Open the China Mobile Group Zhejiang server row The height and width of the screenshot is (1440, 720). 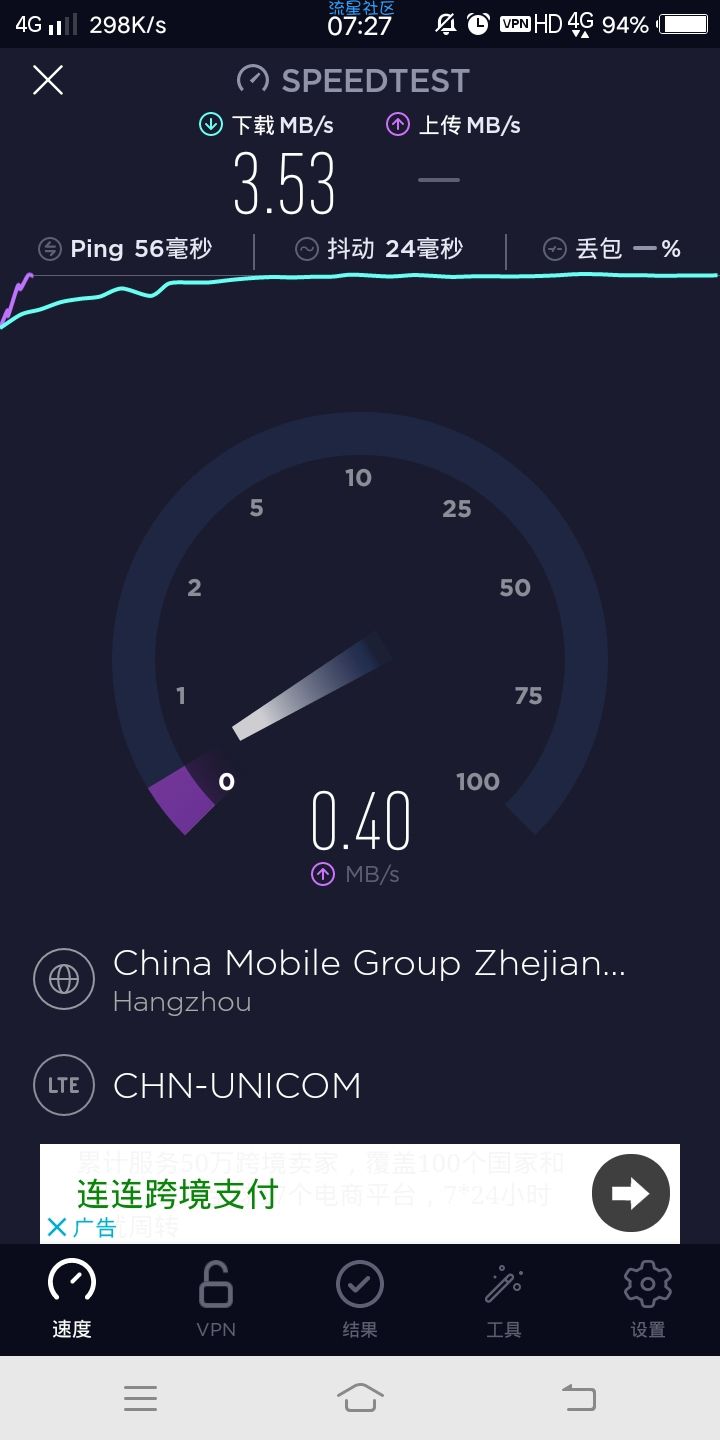pyautogui.click(x=360, y=980)
